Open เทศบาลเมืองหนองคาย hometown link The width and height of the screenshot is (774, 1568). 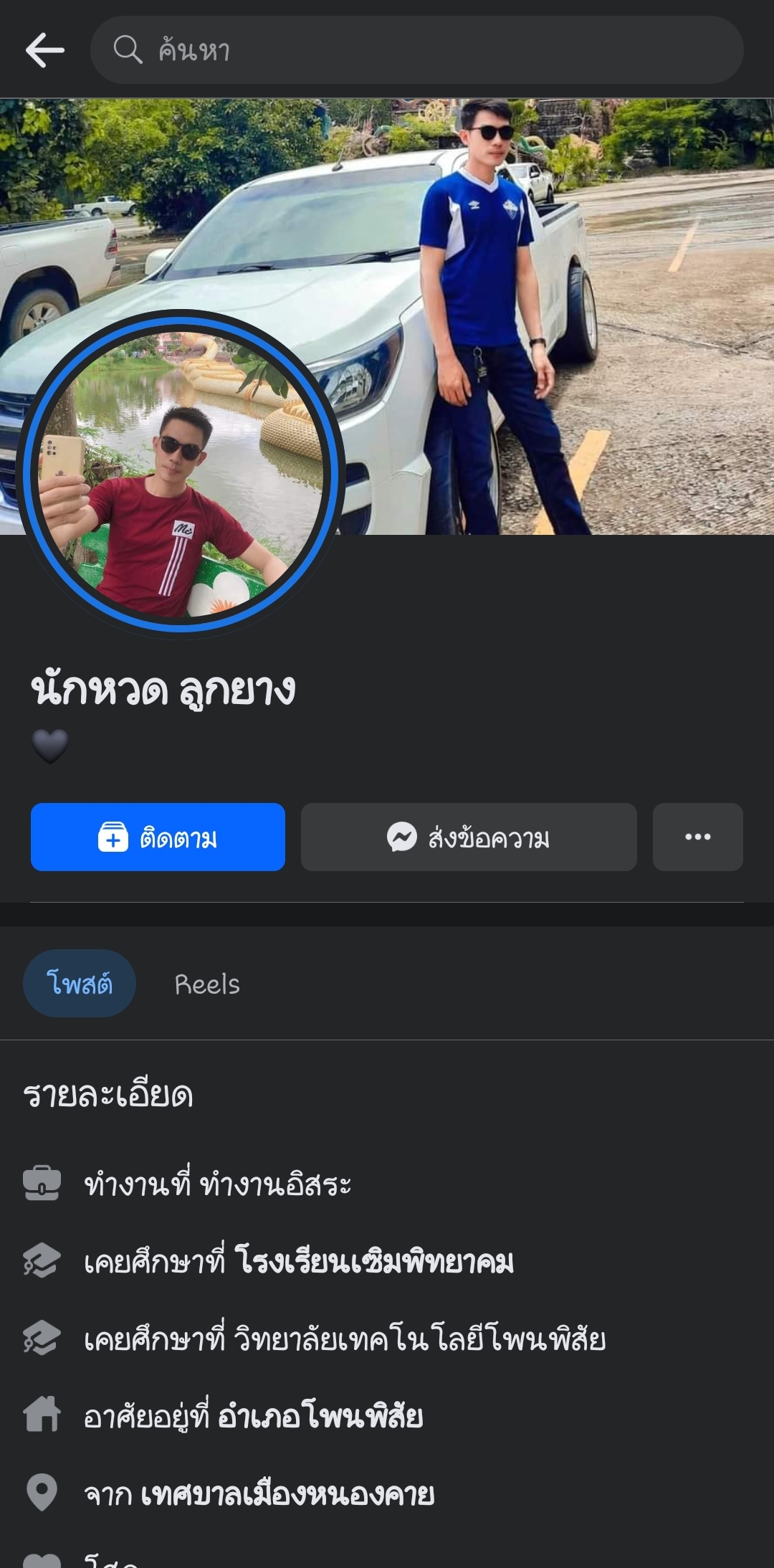[288, 1494]
